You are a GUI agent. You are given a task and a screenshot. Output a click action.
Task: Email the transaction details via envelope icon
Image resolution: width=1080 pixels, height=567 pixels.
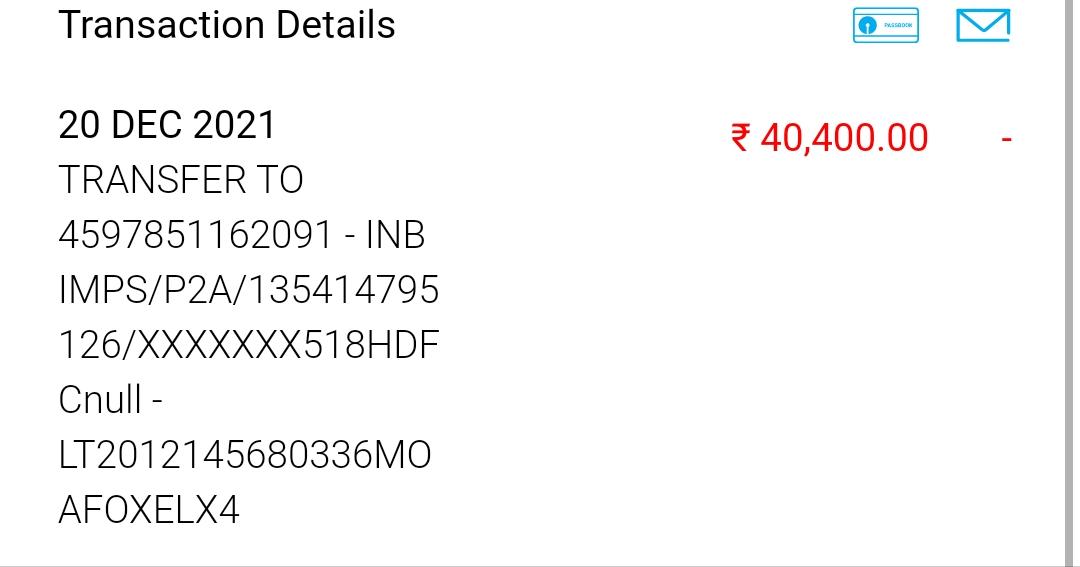[982, 26]
